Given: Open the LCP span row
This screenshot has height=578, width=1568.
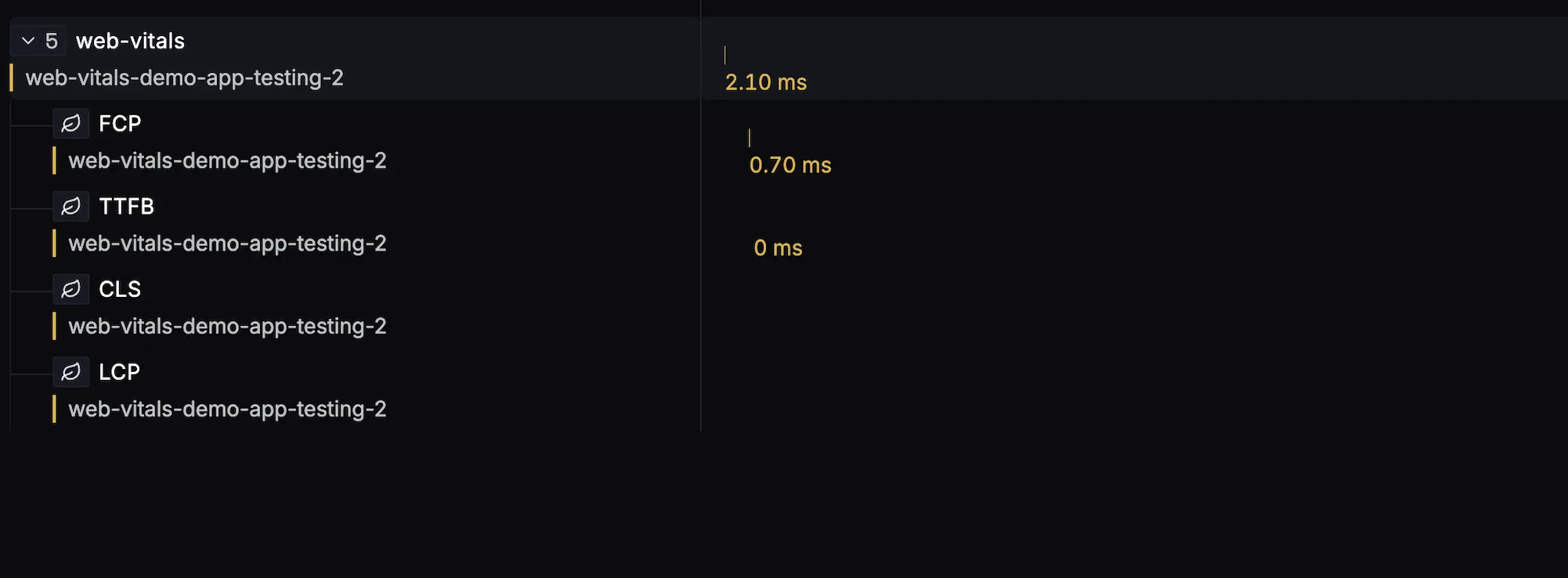Looking at the screenshot, I should [119, 372].
